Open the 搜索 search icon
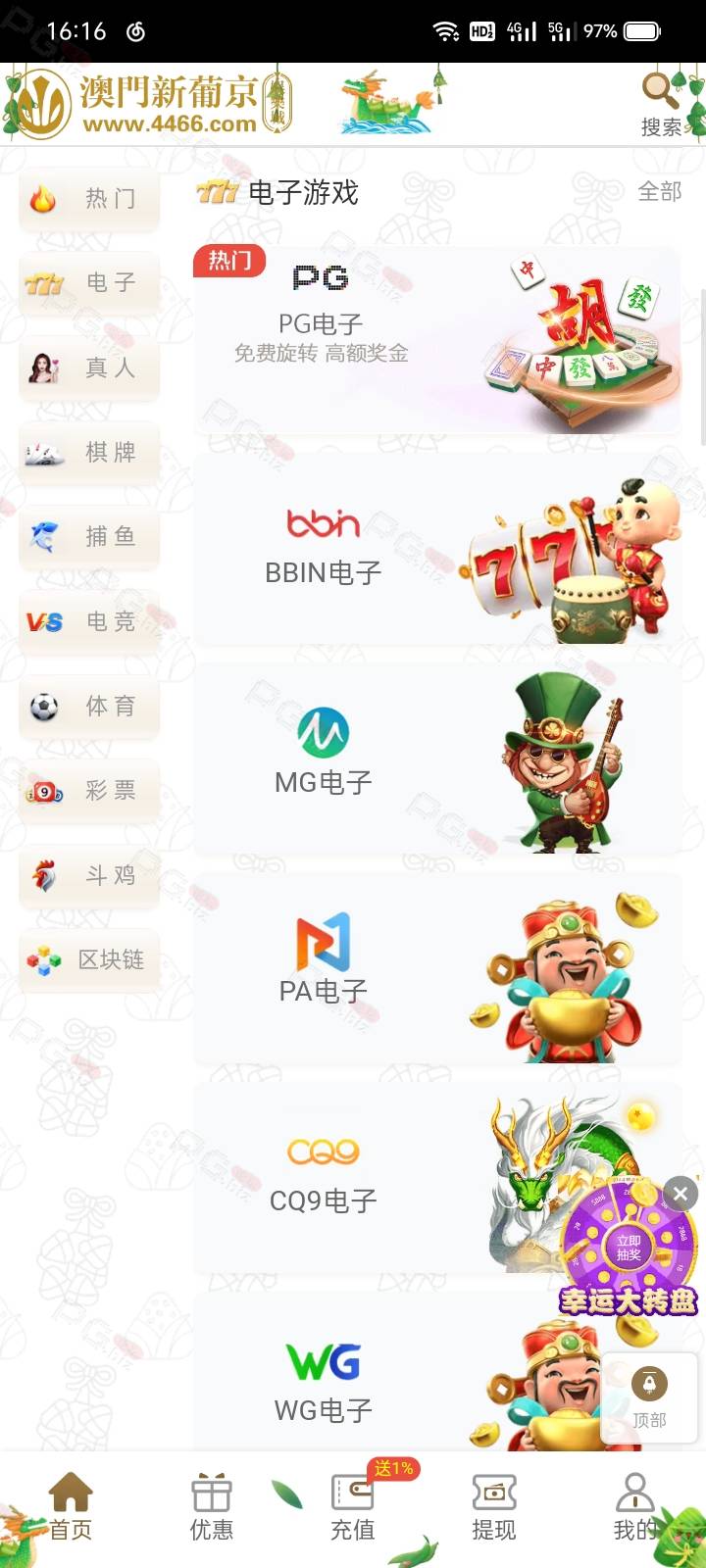The width and height of the screenshot is (706, 1568). tap(662, 104)
